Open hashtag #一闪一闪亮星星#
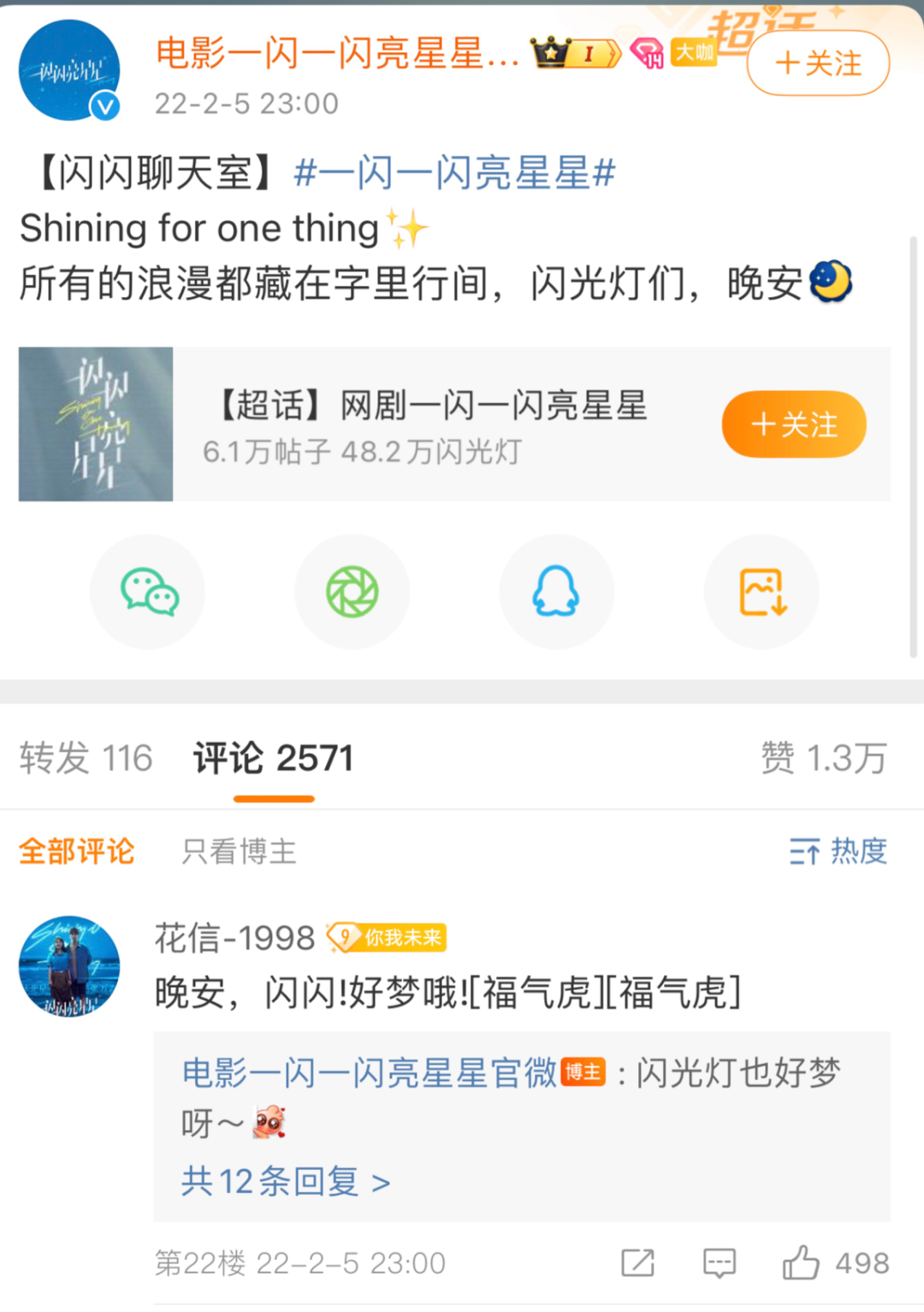The width and height of the screenshot is (924, 1312). (454, 173)
